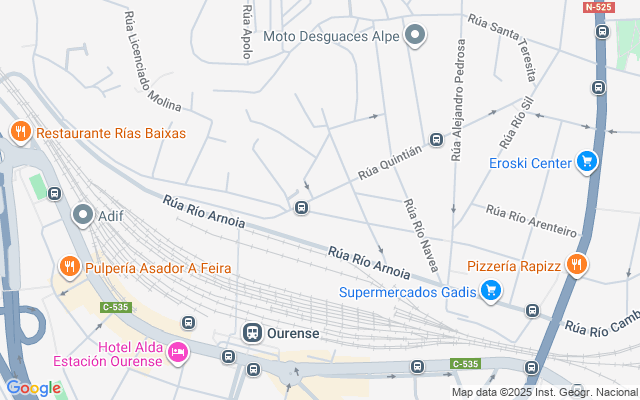Viewport: 640px width, 400px height.
Task: Open the Supermercados Gadis marker
Action: (490, 292)
